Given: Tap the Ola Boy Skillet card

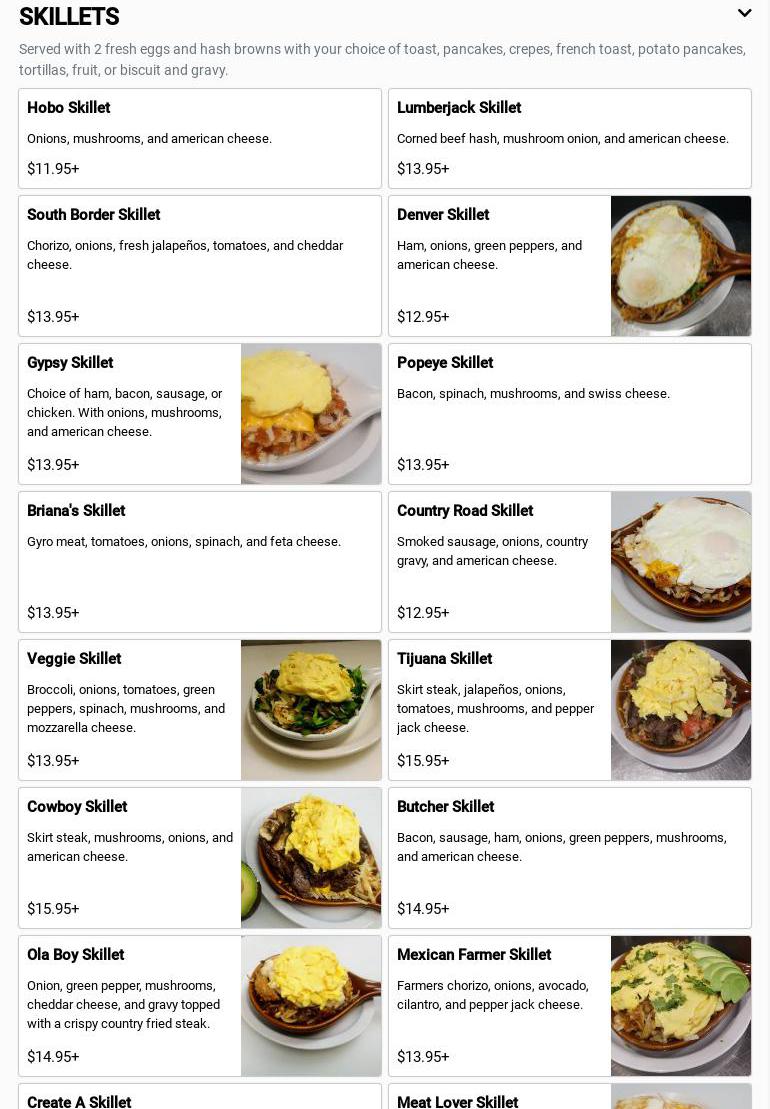Looking at the screenshot, I should [200, 1005].
